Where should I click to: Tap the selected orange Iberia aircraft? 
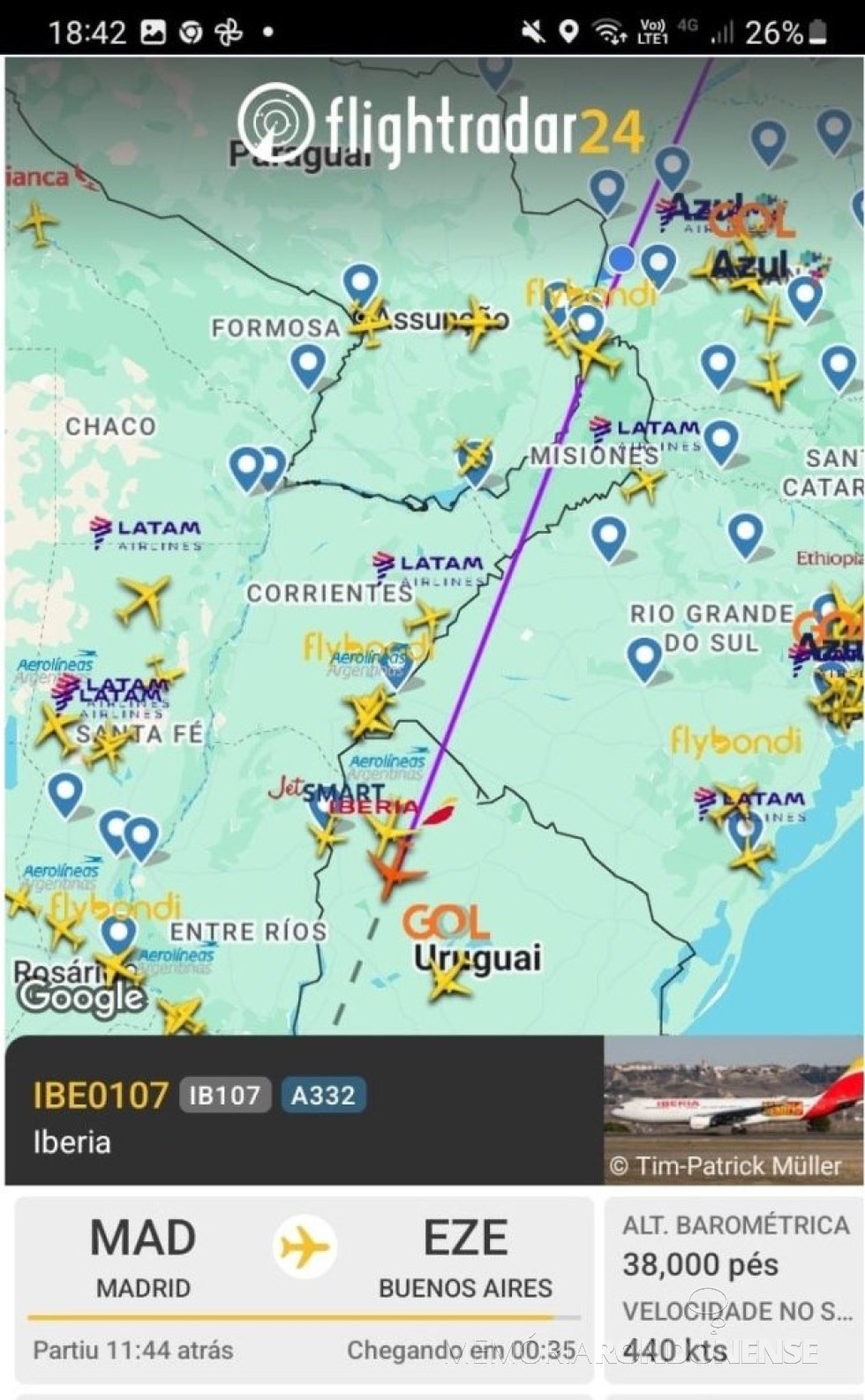(394, 870)
